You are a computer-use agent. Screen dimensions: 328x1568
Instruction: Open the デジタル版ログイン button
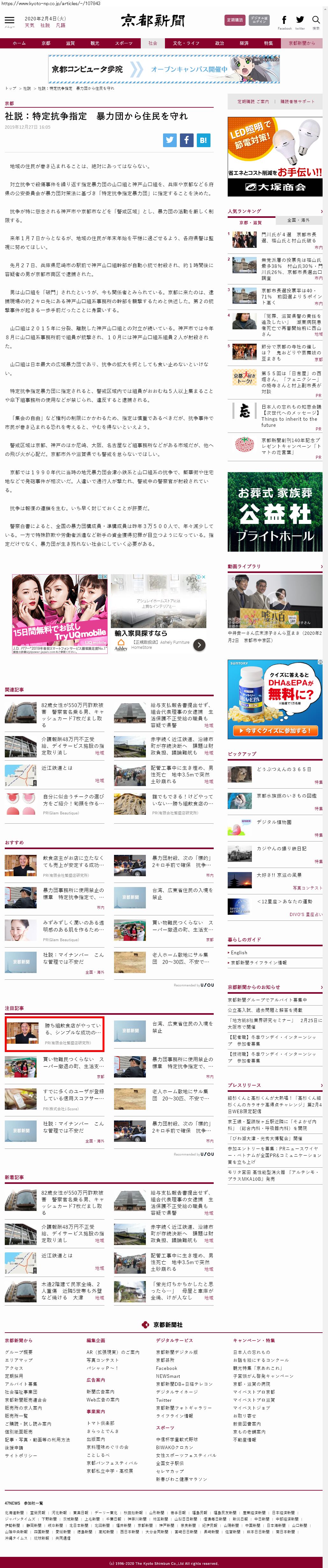coord(259,20)
